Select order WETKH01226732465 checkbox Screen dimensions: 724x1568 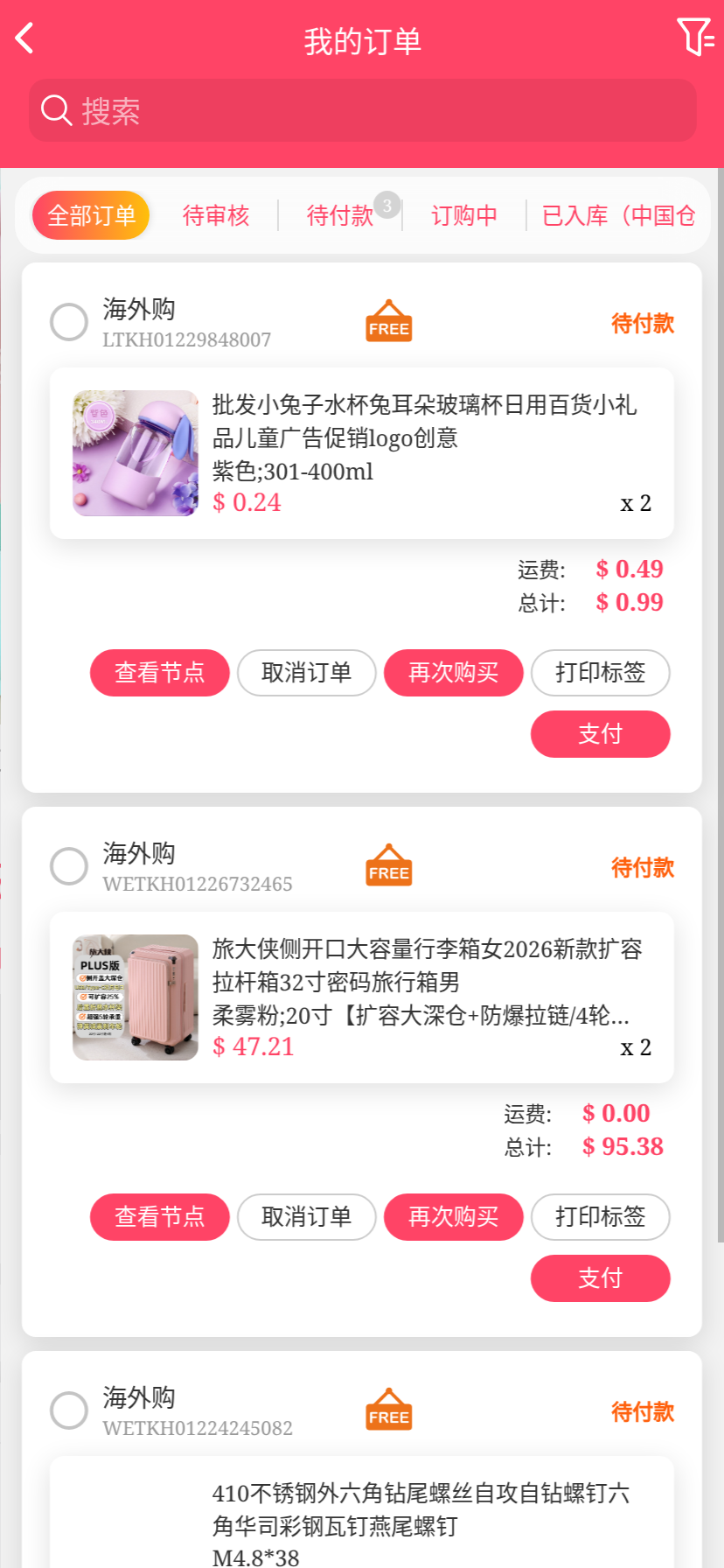[x=69, y=866]
